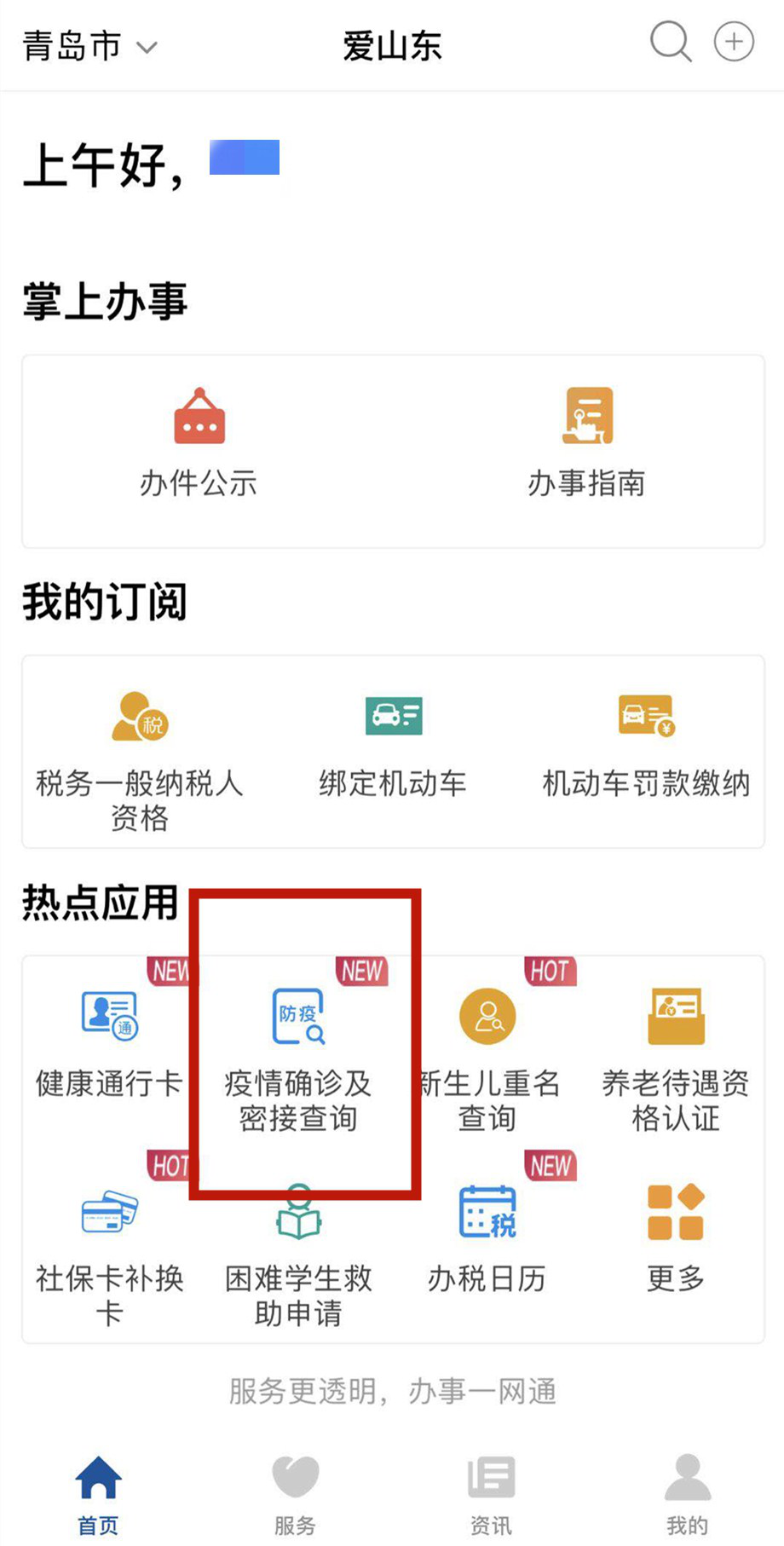Open 养老待遇资格认证
The height and width of the screenshot is (1546, 784).
pyautogui.click(x=676, y=1057)
